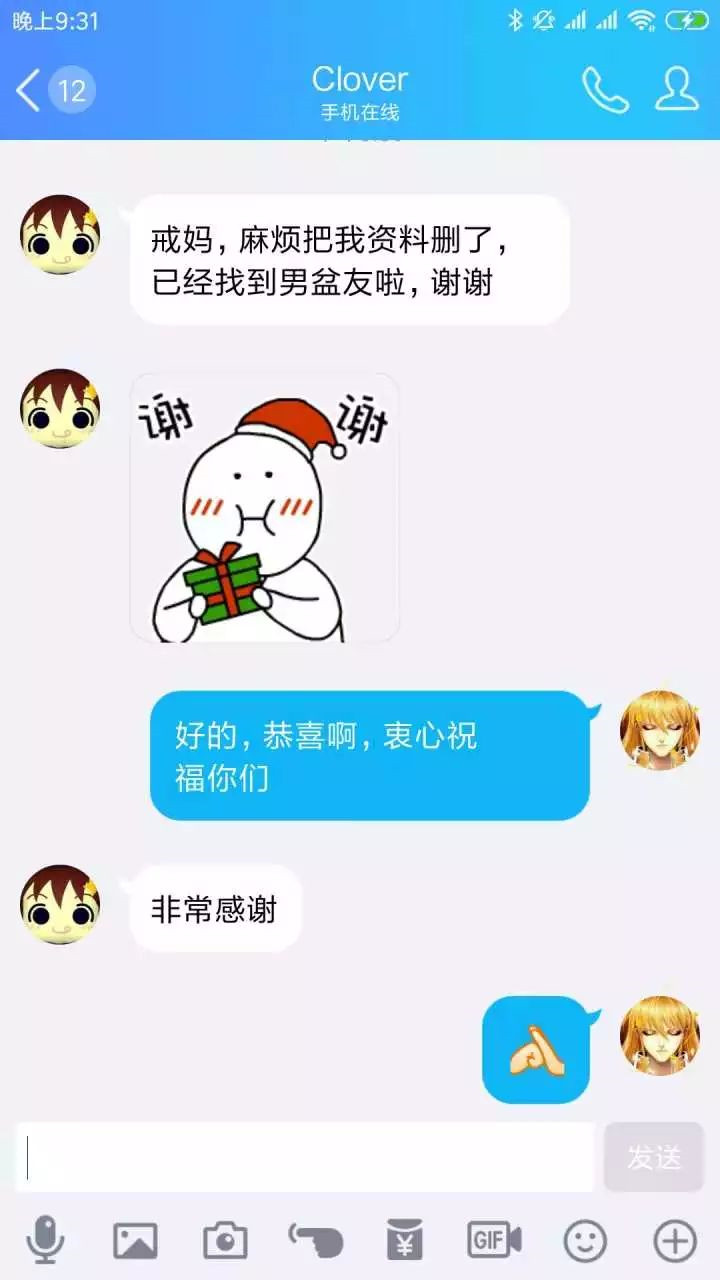The image size is (720, 1280).
Task: Open the GIF video recorder
Action: point(494,1241)
